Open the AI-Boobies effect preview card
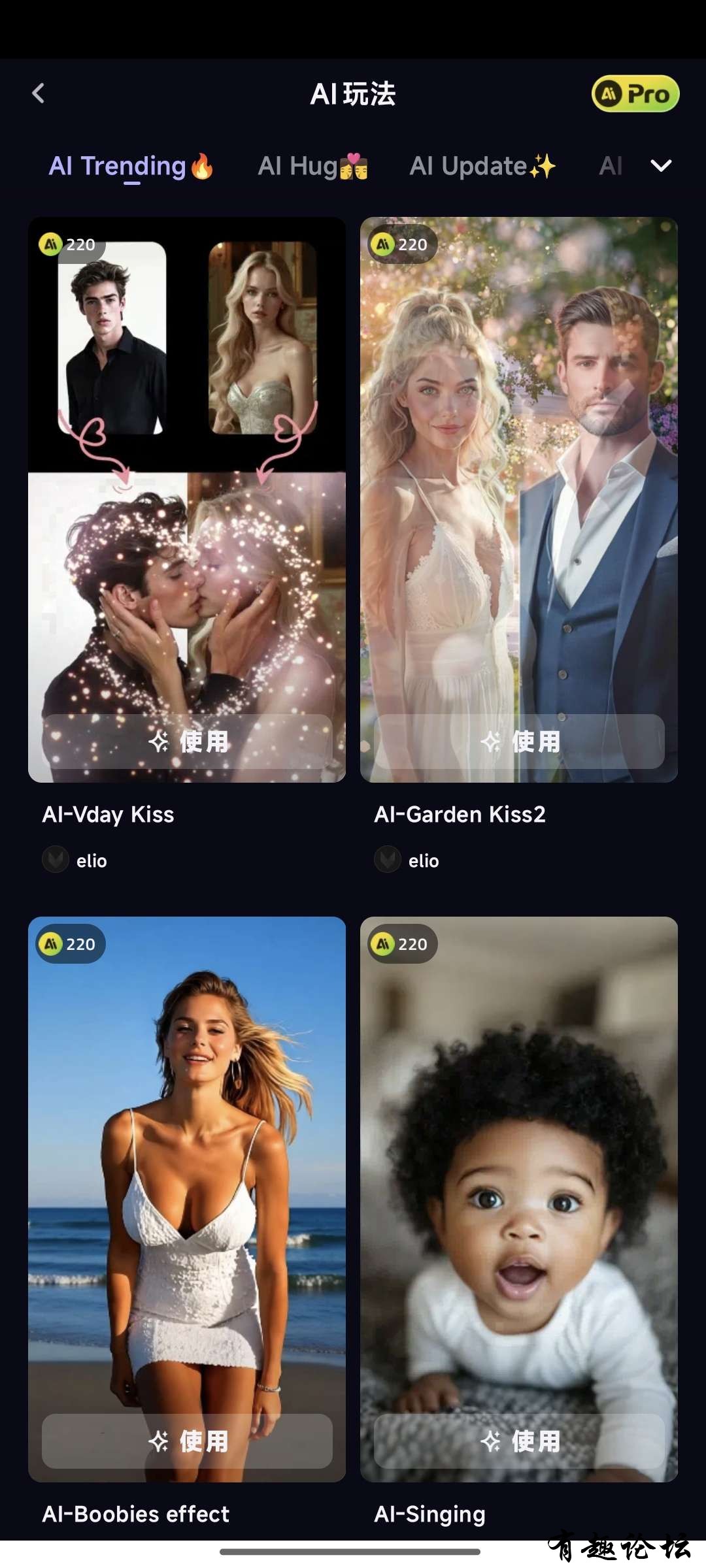 click(187, 1176)
